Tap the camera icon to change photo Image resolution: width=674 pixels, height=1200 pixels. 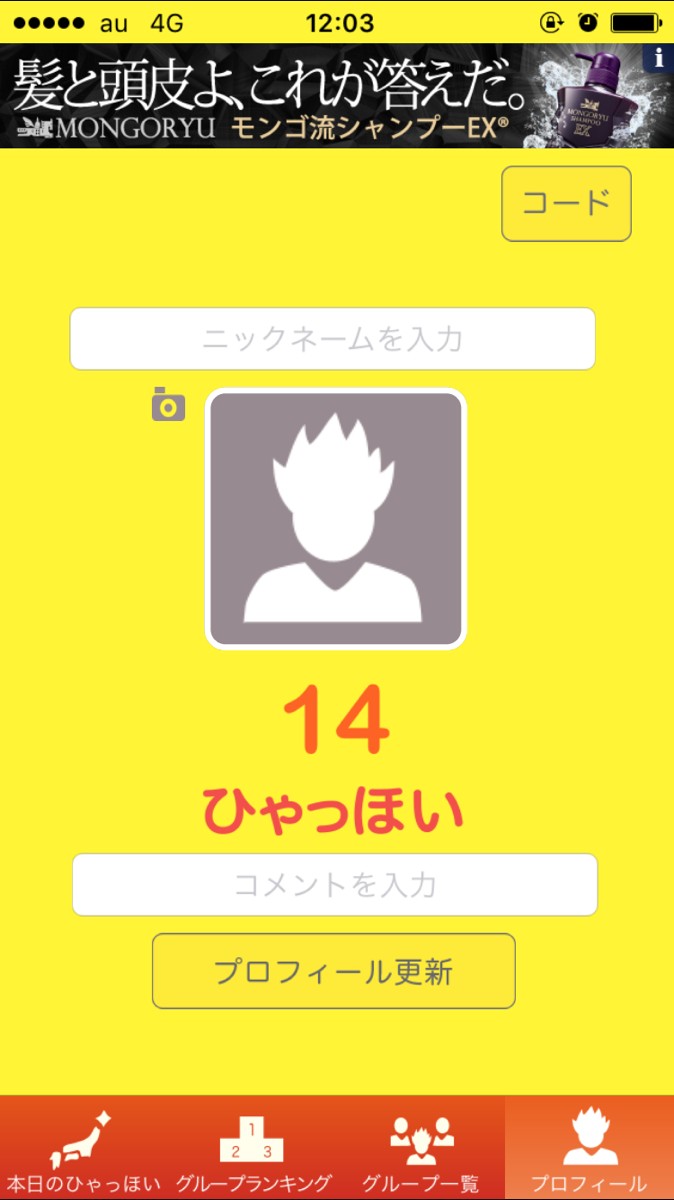tap(169, 405)
